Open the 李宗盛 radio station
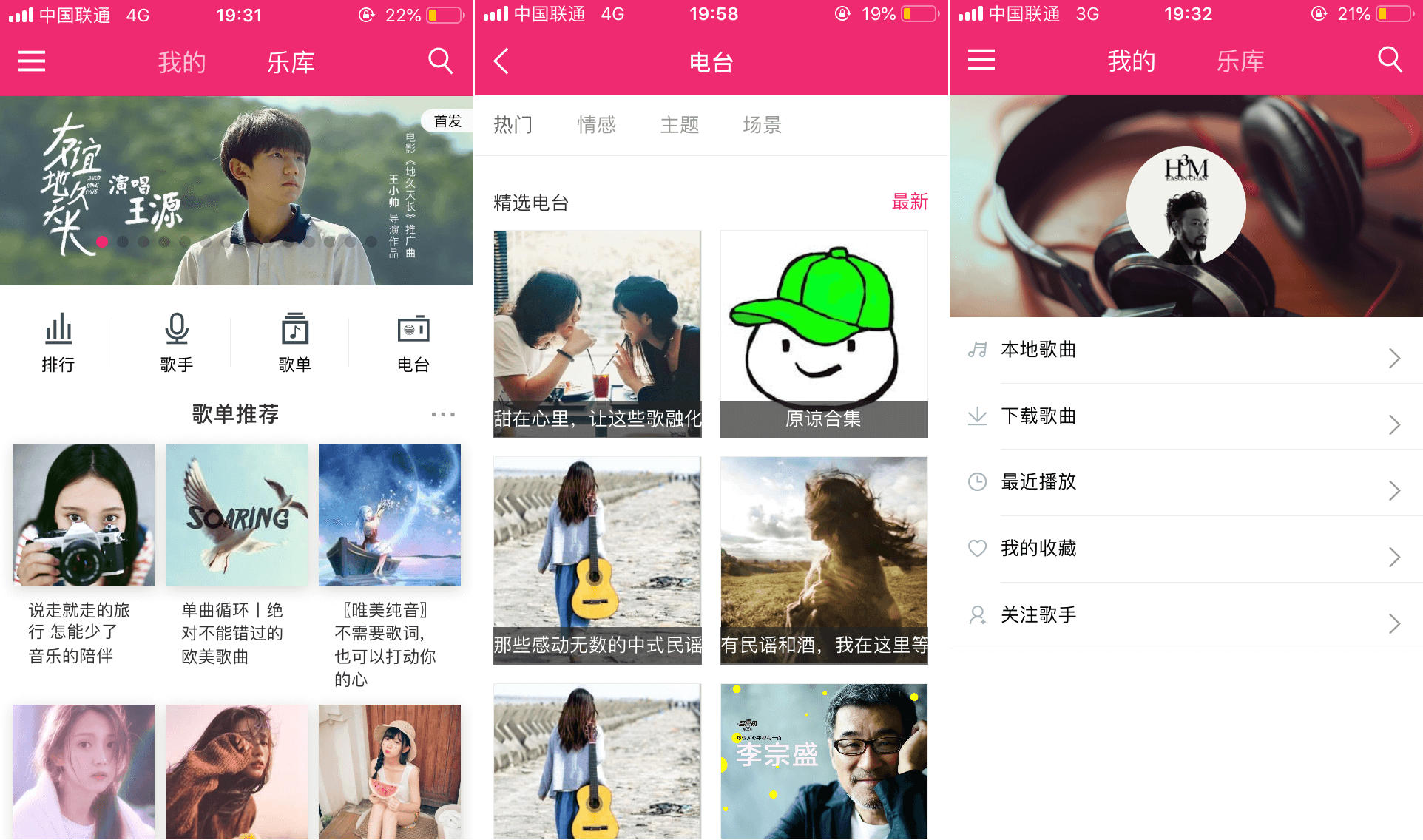The width and height of the screenshot is (1423, 840). (x=824, y=760)
